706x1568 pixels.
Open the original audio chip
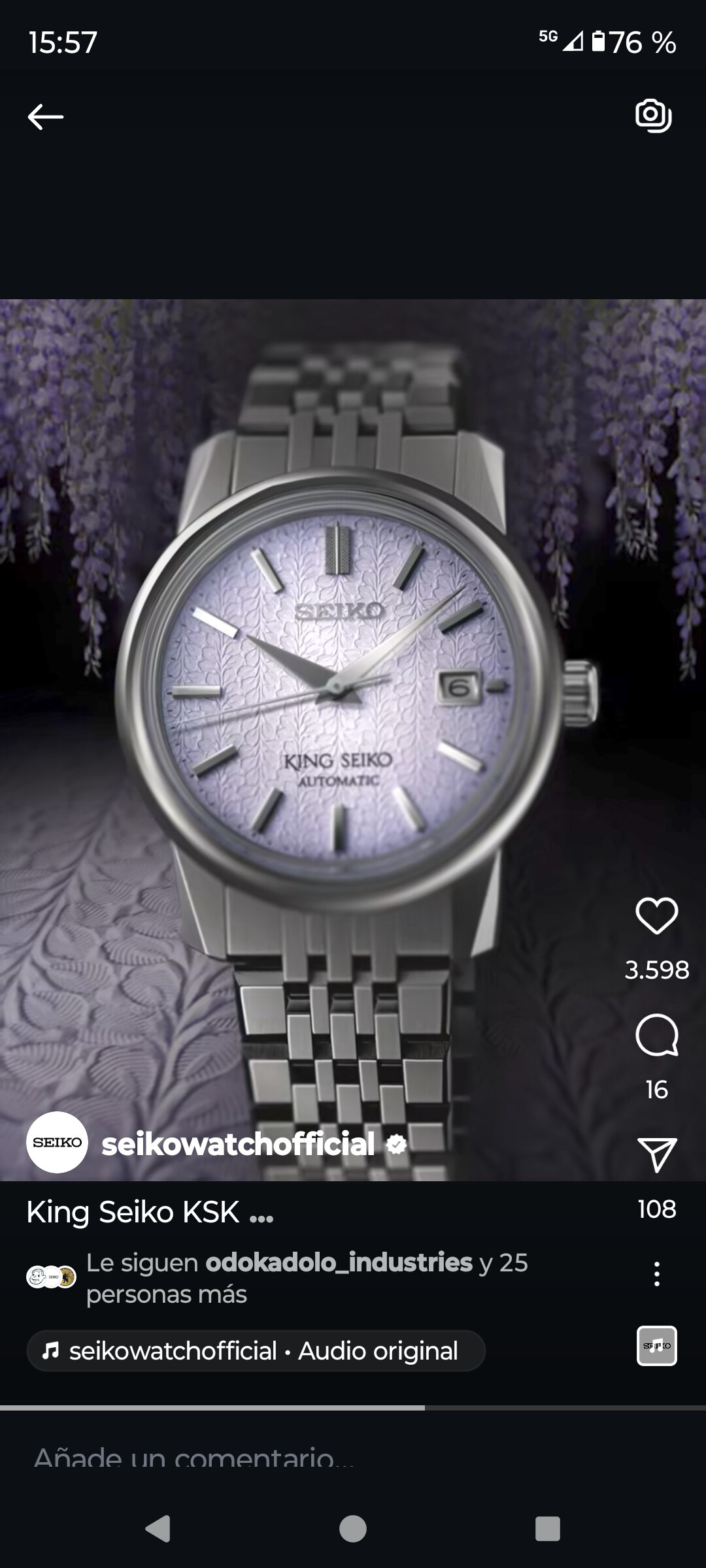pos(256,1351)
